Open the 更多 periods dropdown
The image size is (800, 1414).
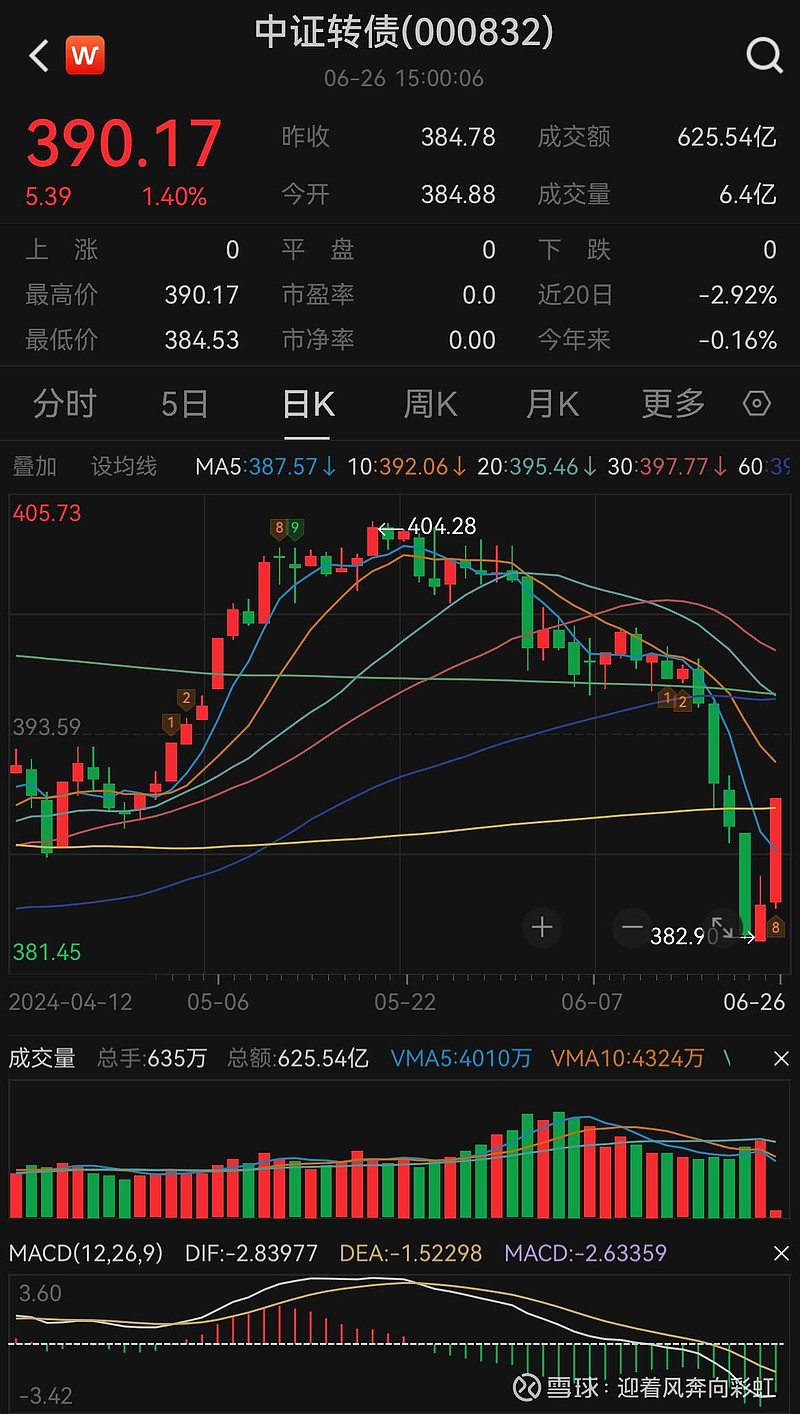(x=671, y=403)
